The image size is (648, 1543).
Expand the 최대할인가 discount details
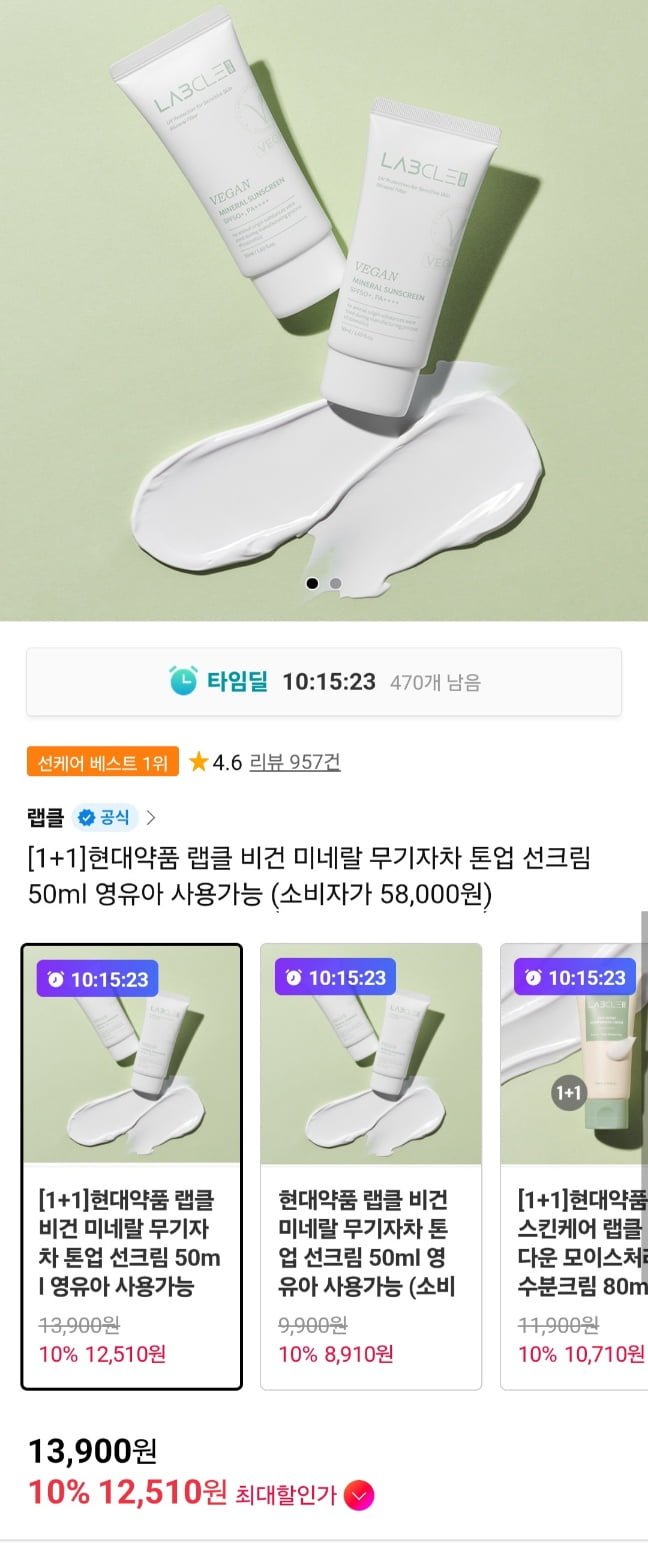(359, 1496)
